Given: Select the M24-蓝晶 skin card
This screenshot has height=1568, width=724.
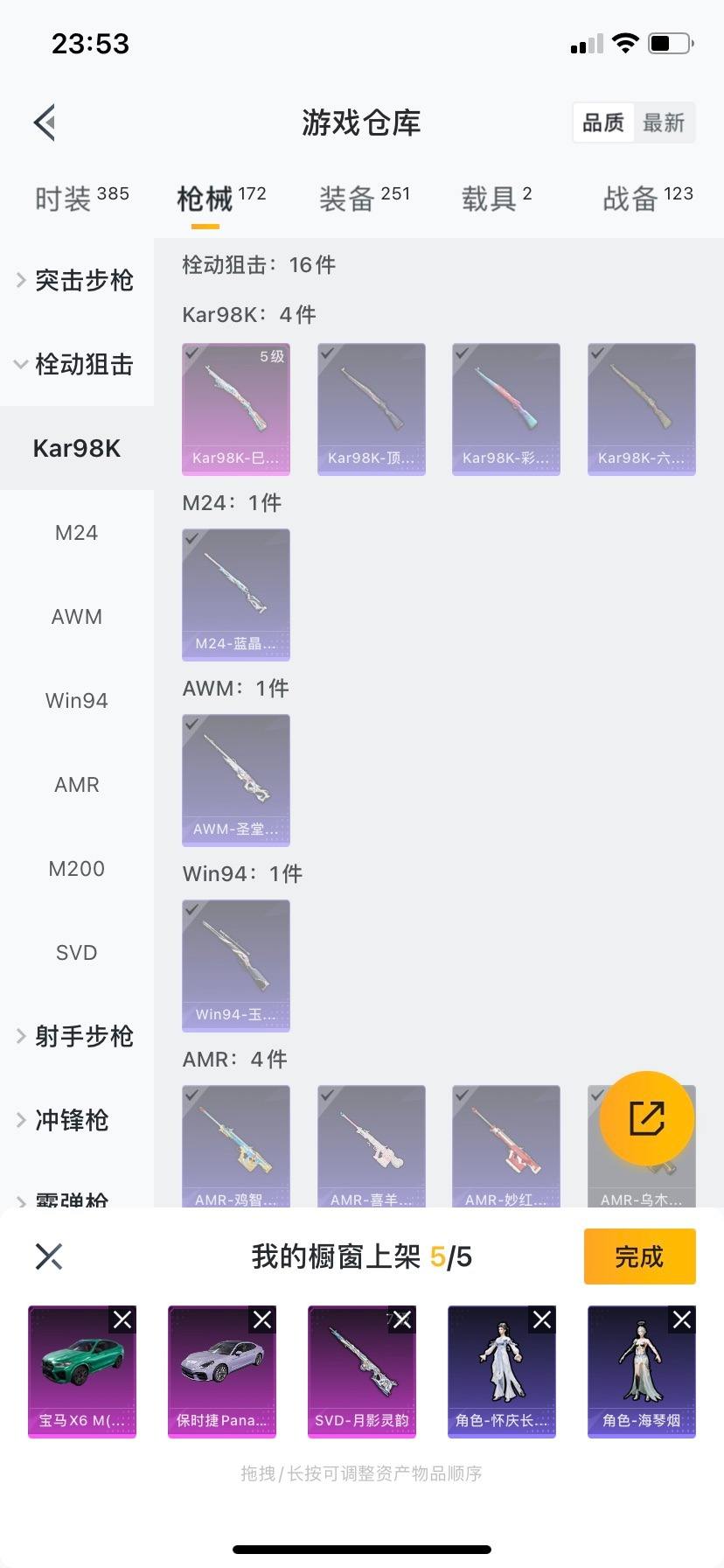Looking at the screenshot, I should (x=236, y=594).
